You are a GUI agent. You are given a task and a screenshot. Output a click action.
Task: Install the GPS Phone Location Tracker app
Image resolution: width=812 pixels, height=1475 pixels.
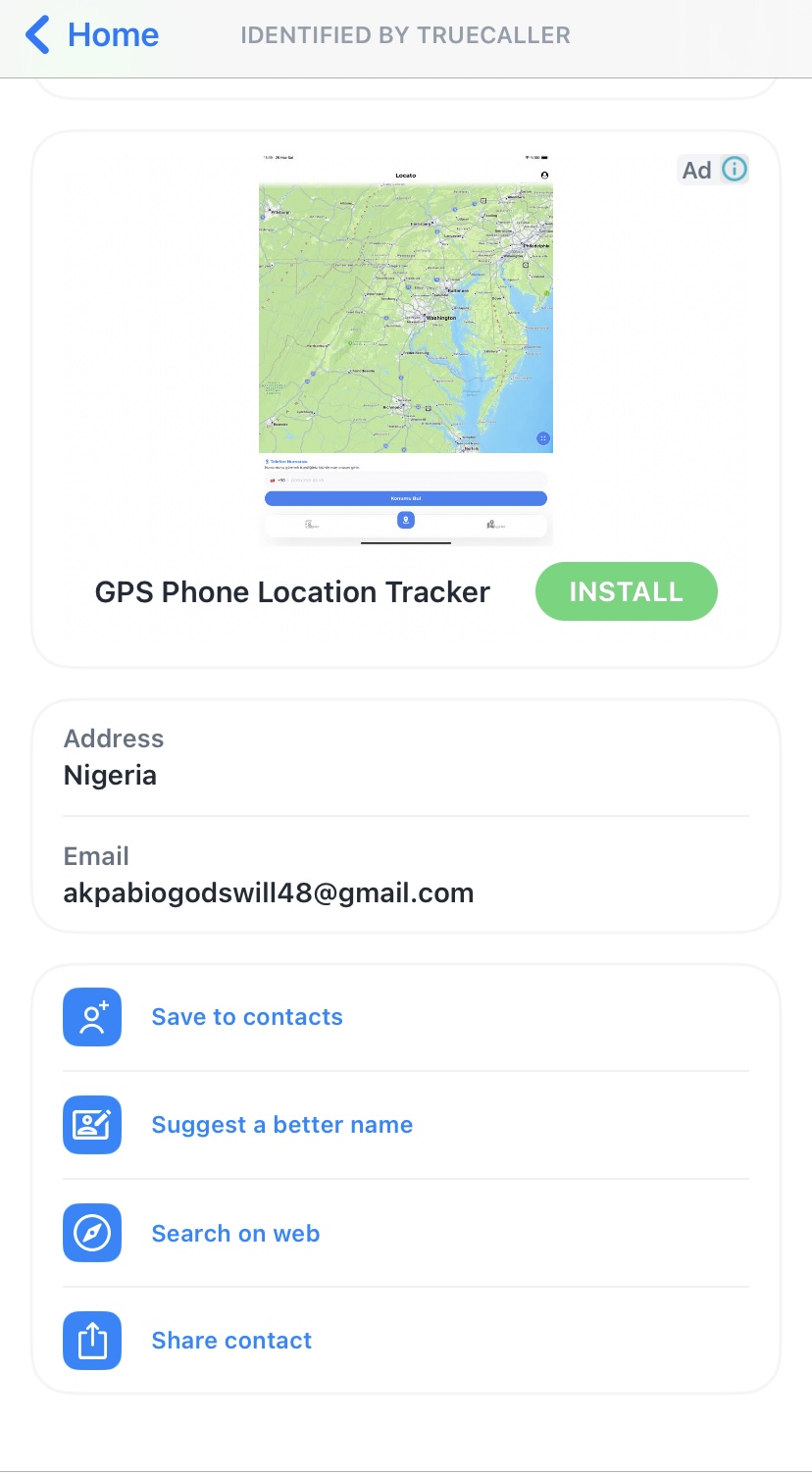pos(626,591)
